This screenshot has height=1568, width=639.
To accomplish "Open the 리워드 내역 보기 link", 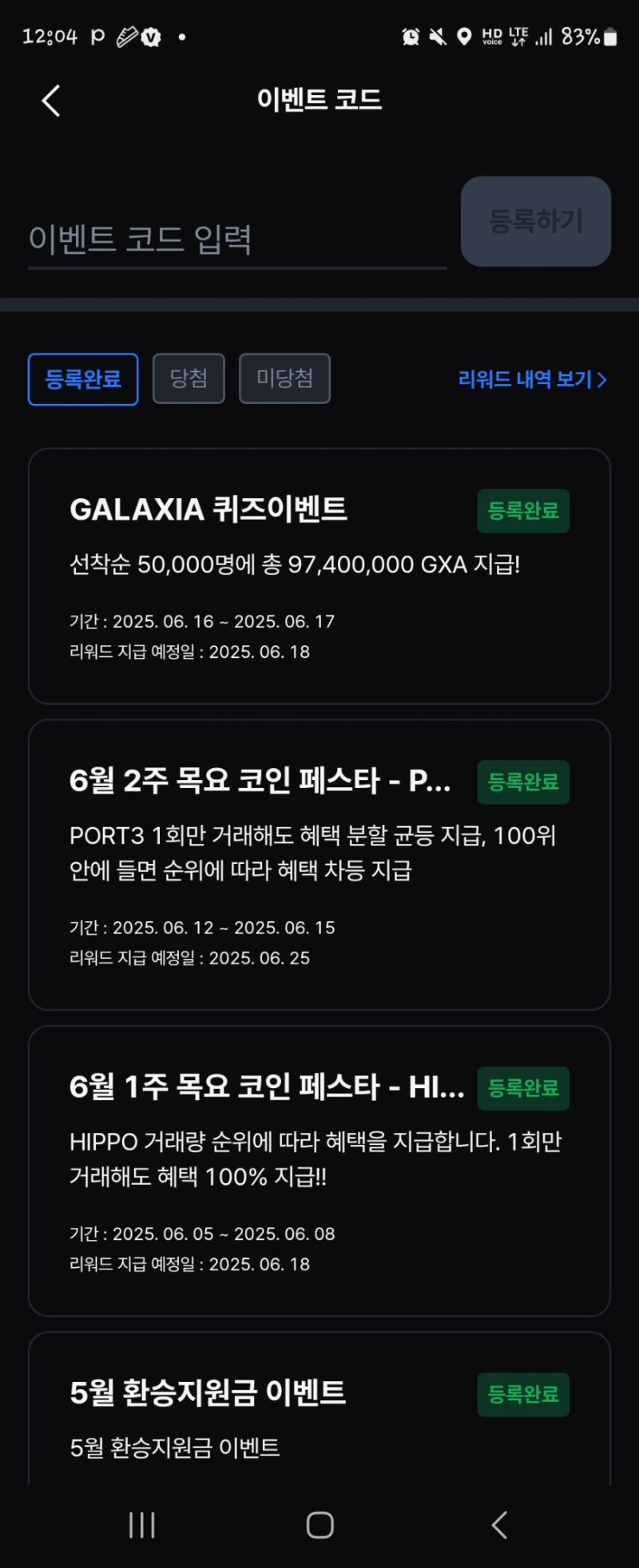I will (x=532, y=379).
